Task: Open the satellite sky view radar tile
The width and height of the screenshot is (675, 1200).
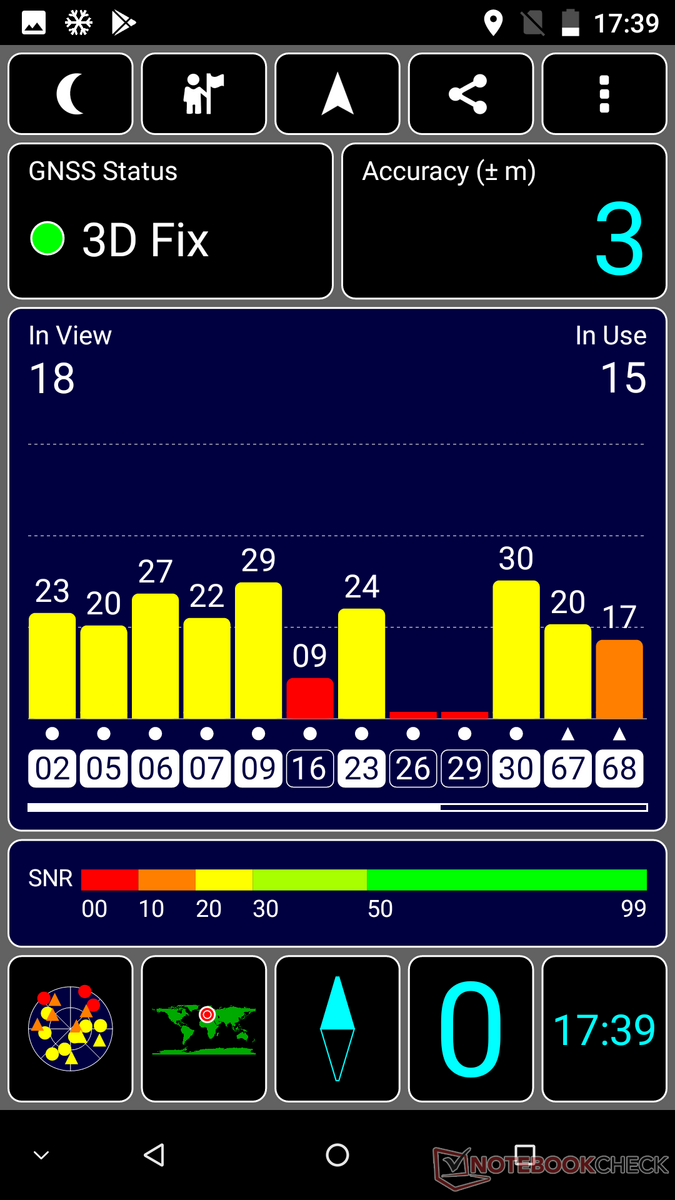Action: click(71, 1028)
